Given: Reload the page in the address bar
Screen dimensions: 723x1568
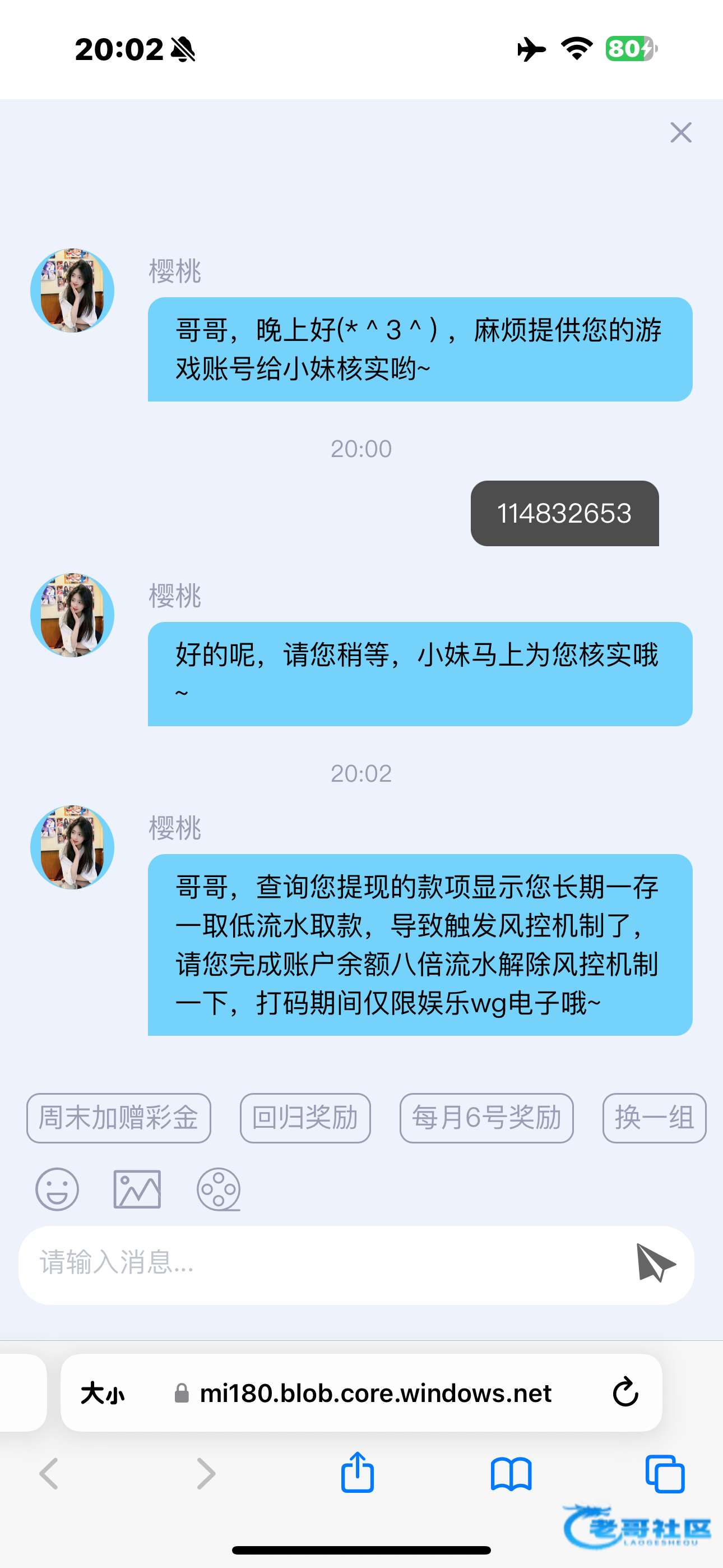Looking at the screenshot, I should tap(625, 1392).
